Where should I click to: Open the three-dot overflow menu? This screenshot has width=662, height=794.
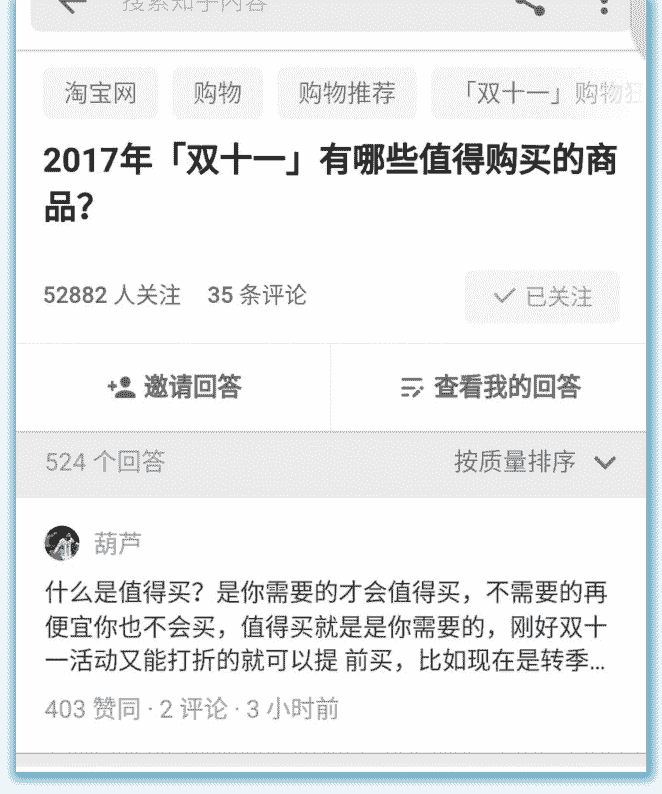click(x=604, y=6)
